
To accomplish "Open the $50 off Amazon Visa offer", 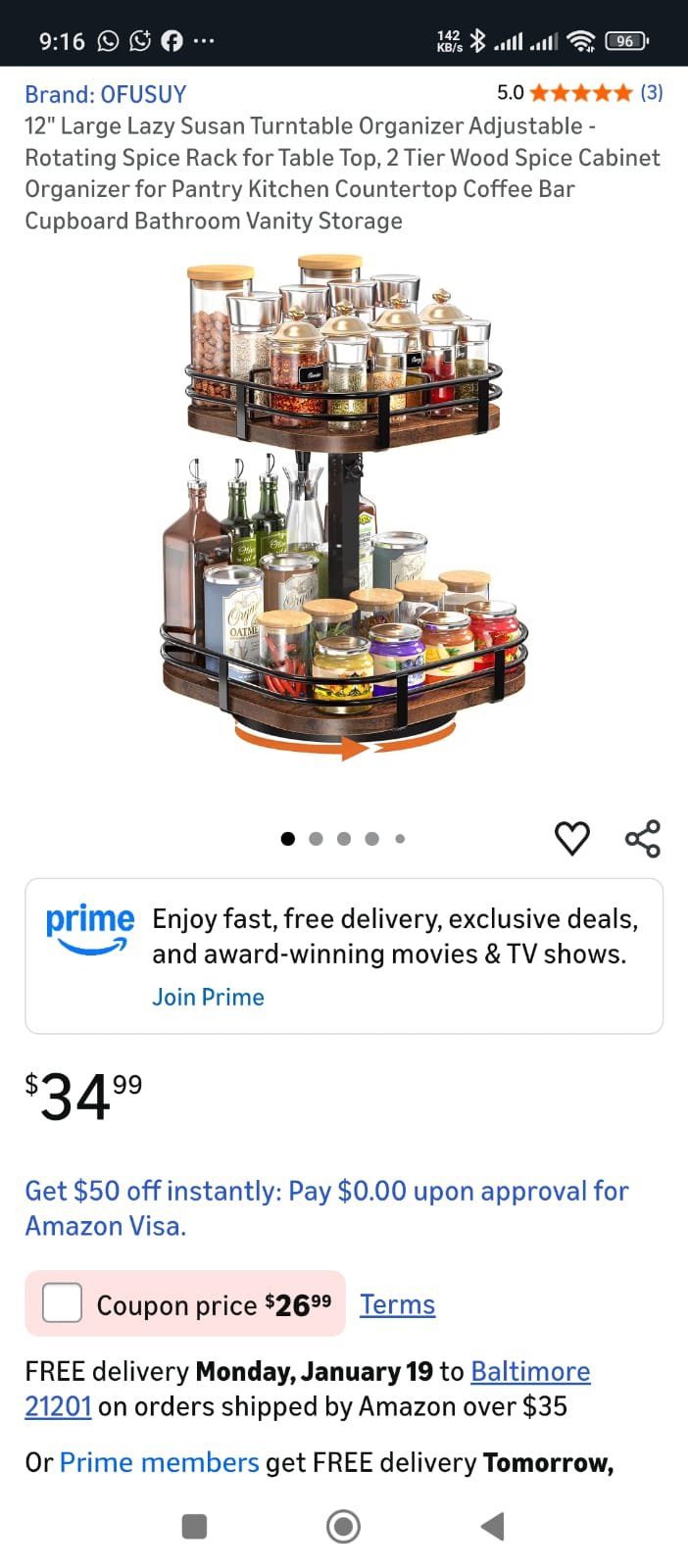I will point(326,1207).
